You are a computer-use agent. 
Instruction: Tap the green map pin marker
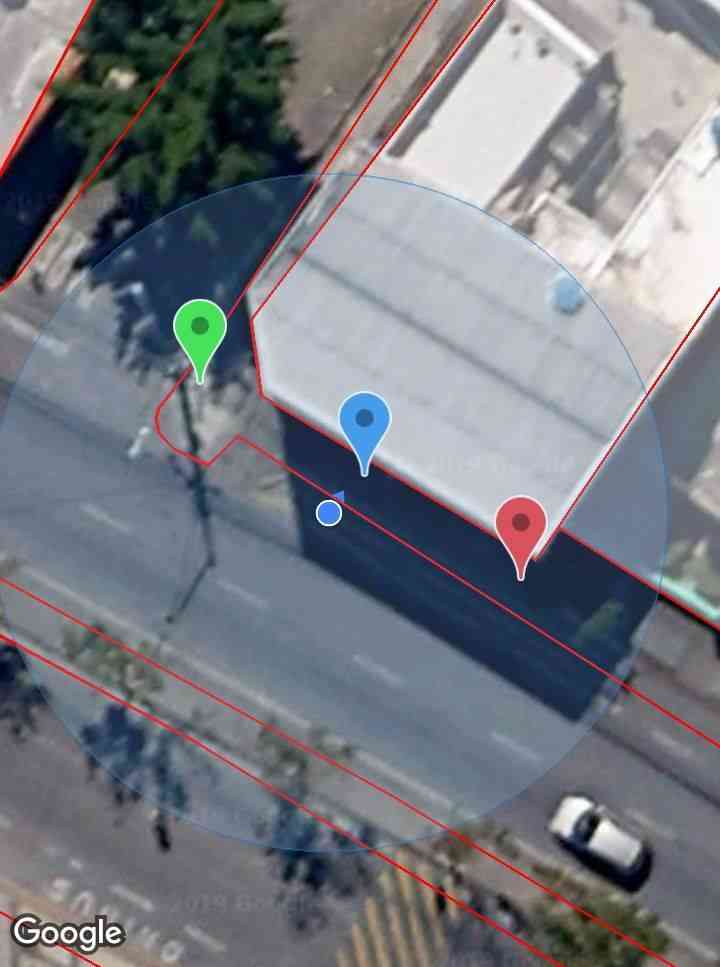(x=200, y=330)
